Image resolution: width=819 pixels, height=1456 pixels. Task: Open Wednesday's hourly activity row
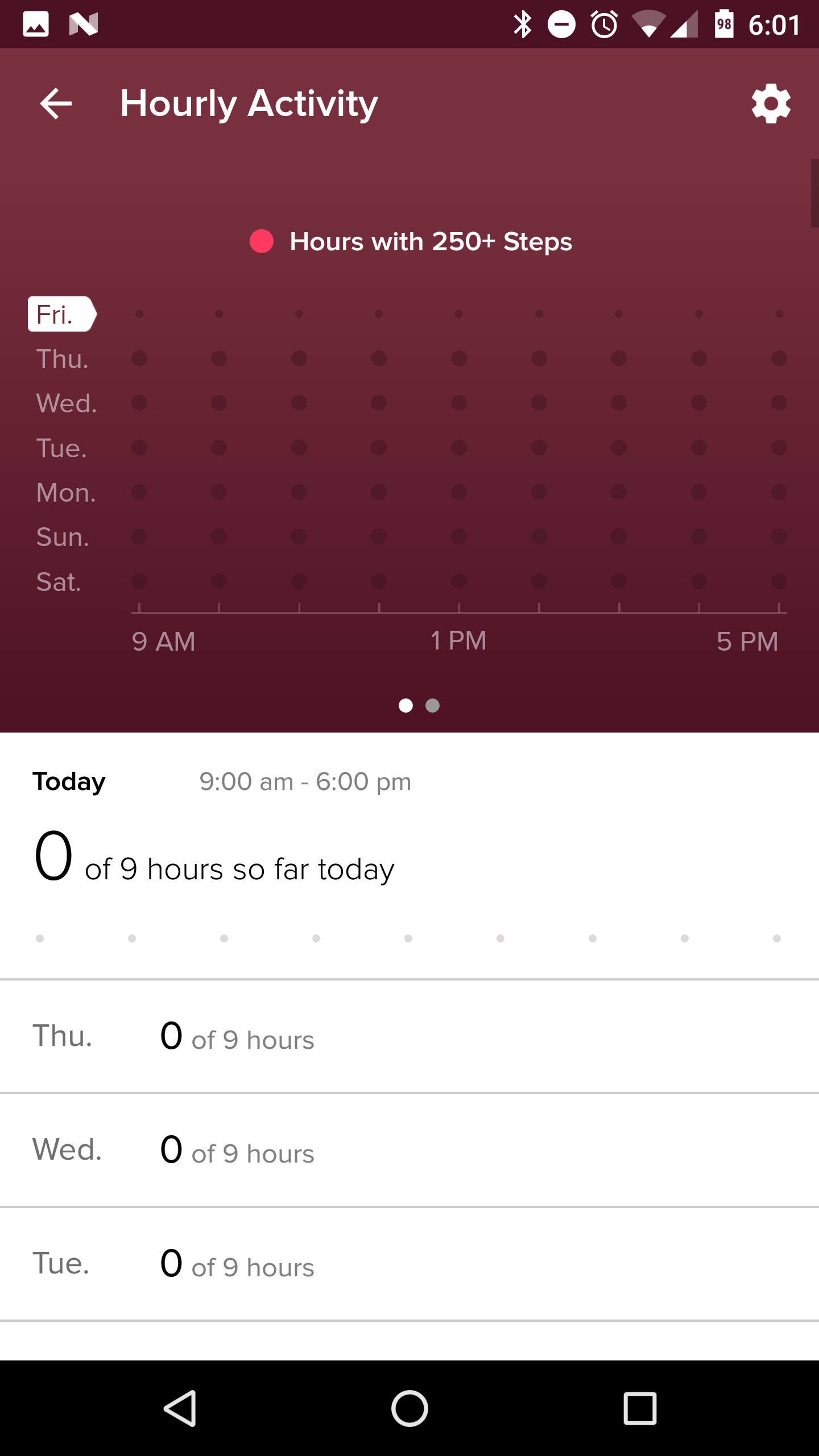409,1150
